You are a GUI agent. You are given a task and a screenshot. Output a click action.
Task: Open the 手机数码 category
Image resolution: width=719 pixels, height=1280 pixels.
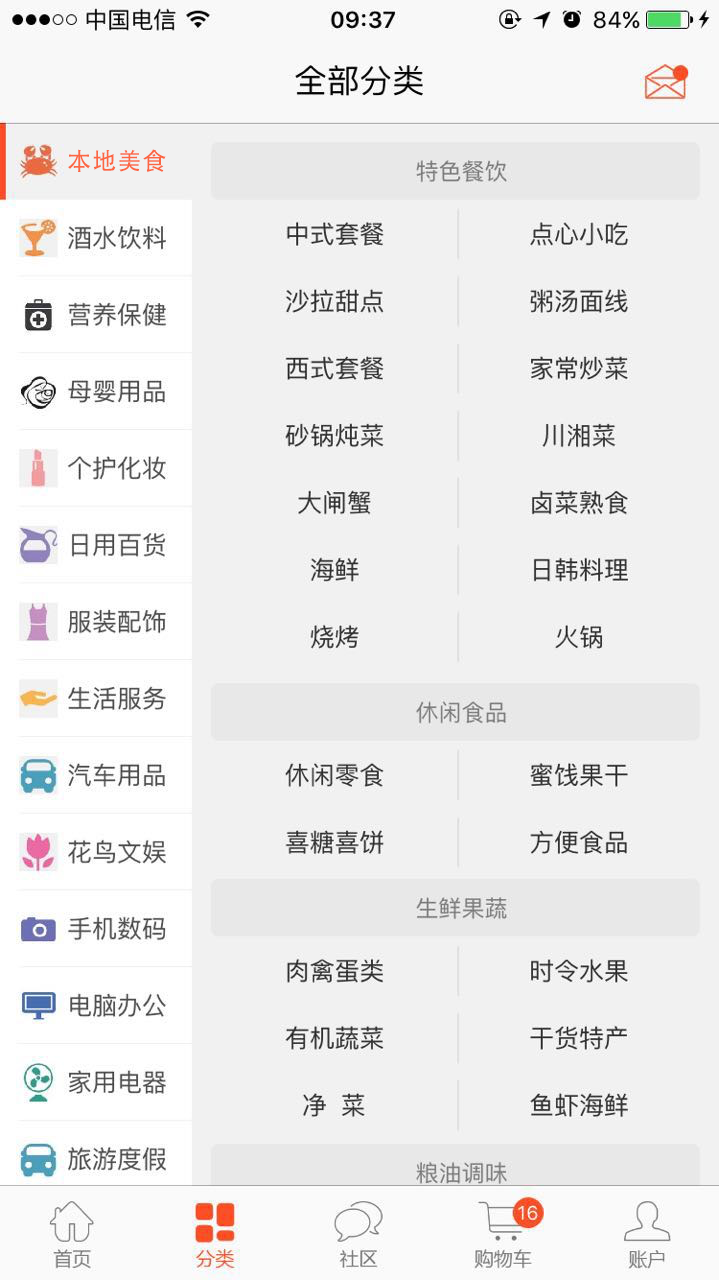pos(97,929)
